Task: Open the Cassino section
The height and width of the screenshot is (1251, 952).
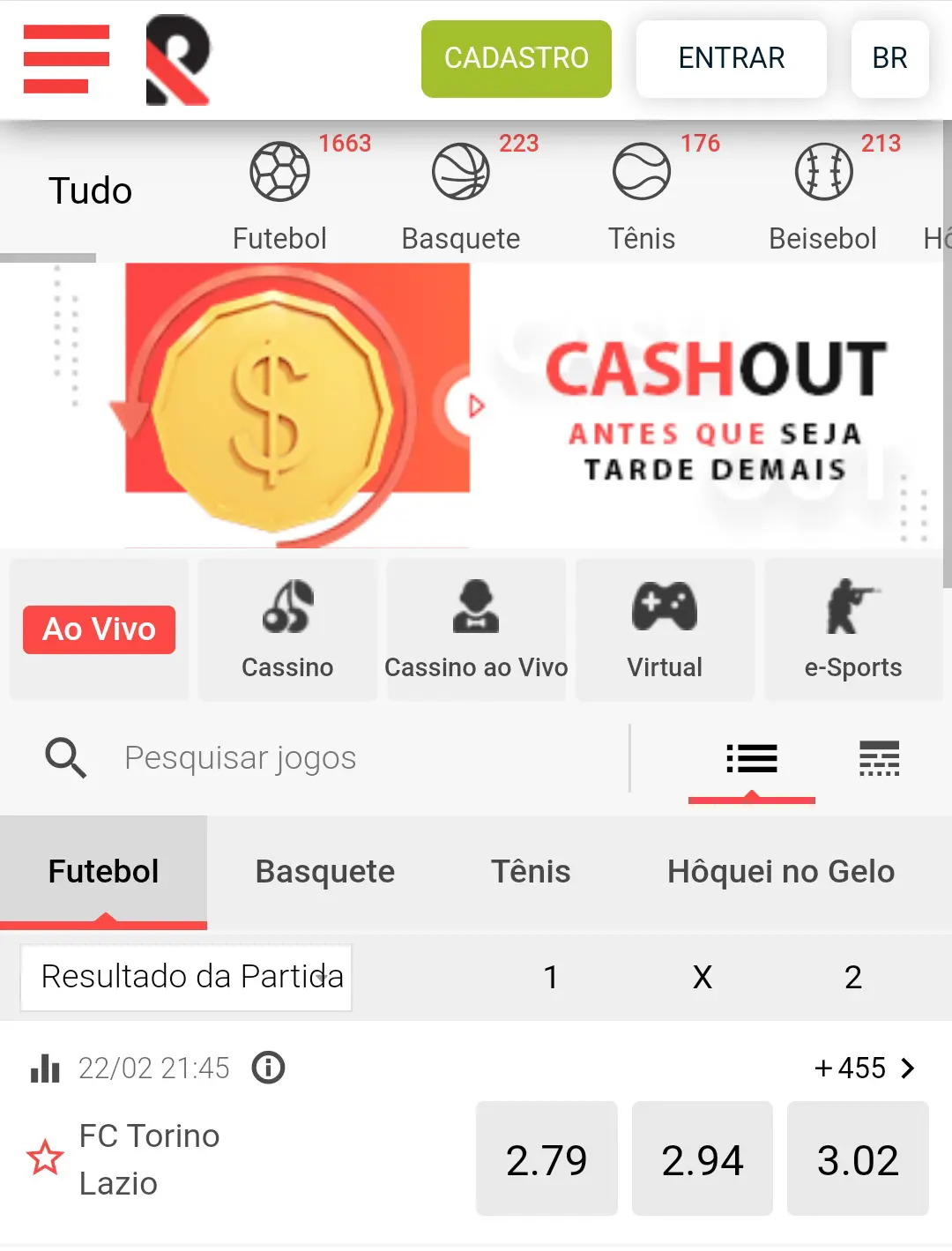Action: coord(287,629)
